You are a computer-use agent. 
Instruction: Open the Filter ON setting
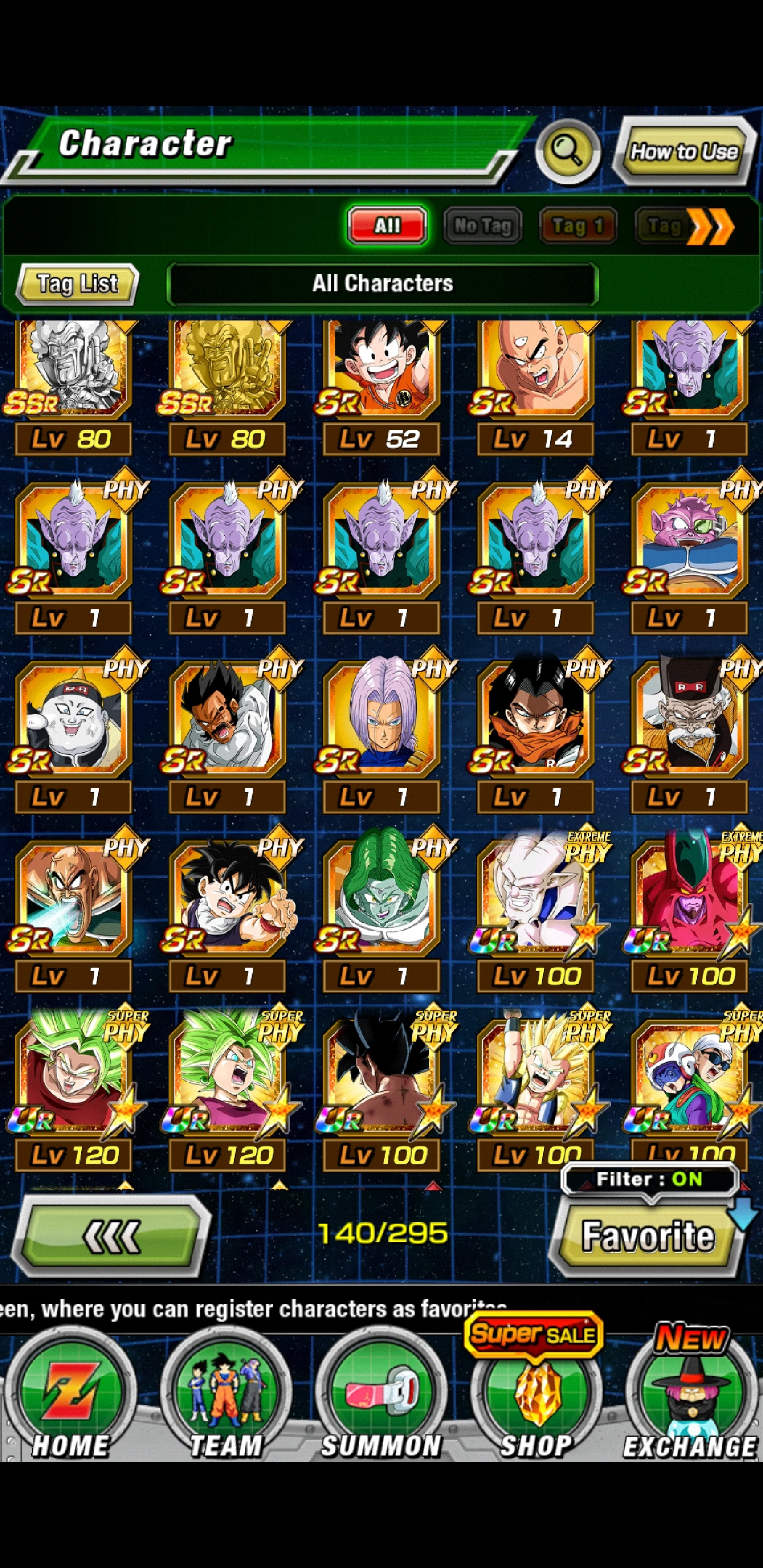click(649, 1179)
